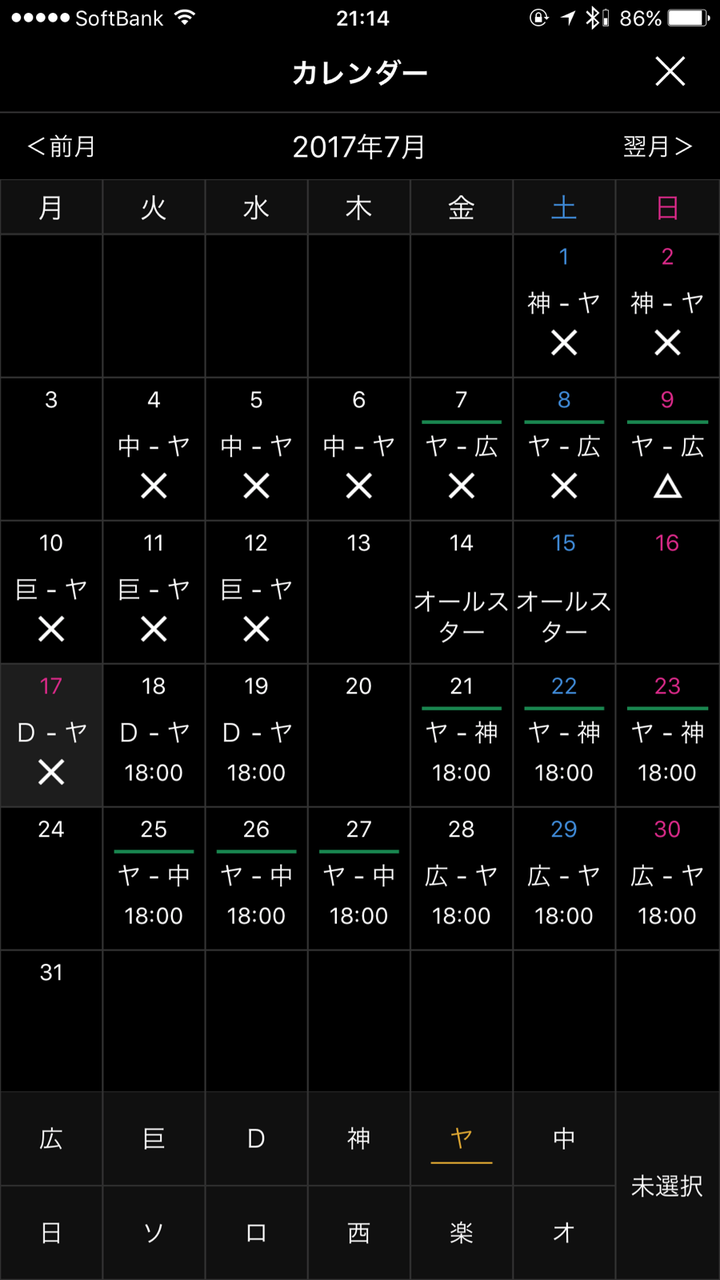Viewport: 720px width, 1280px height.
Task: Open the July 17 game D-ヤ
Action: point(51,735)
